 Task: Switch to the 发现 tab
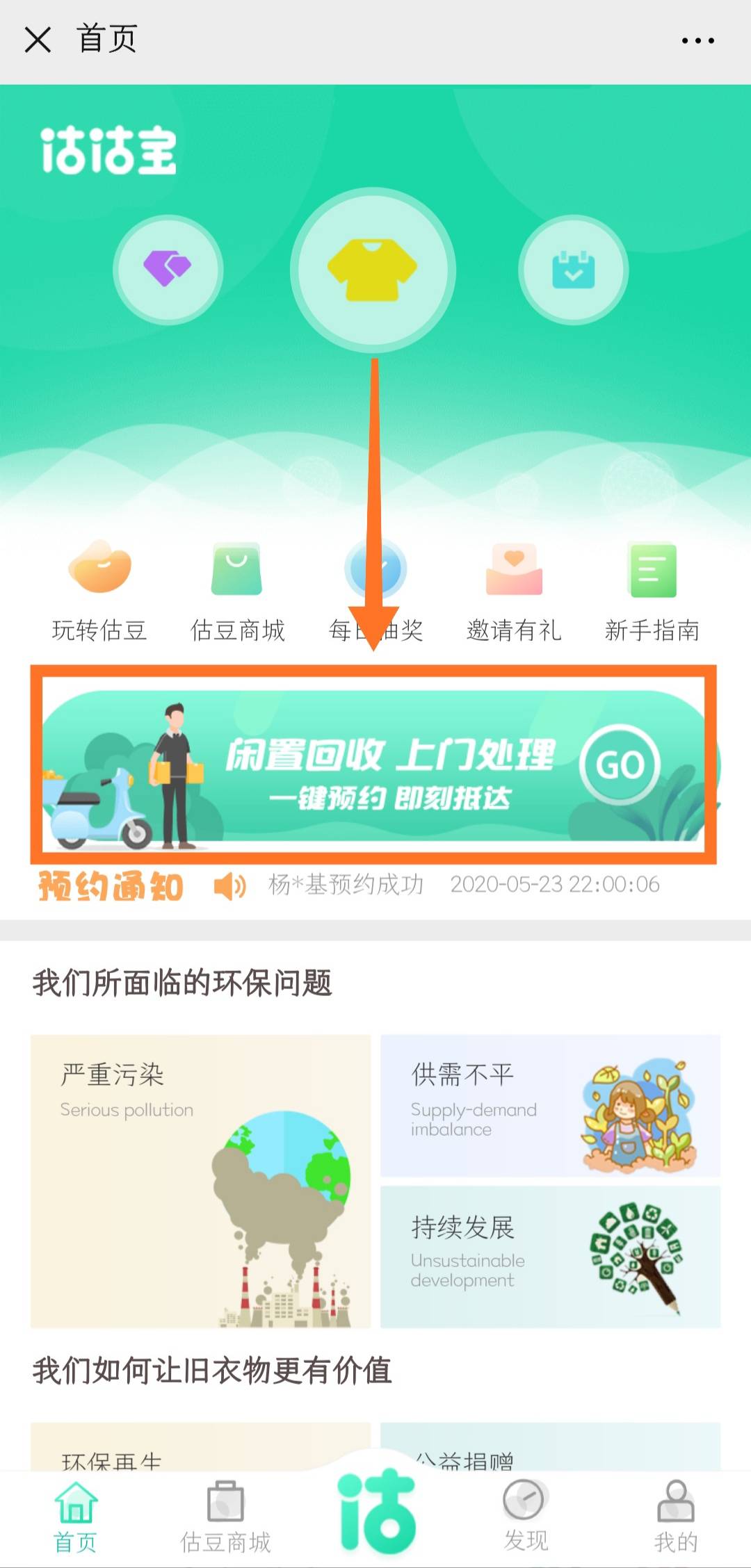tap(526, 1518)
